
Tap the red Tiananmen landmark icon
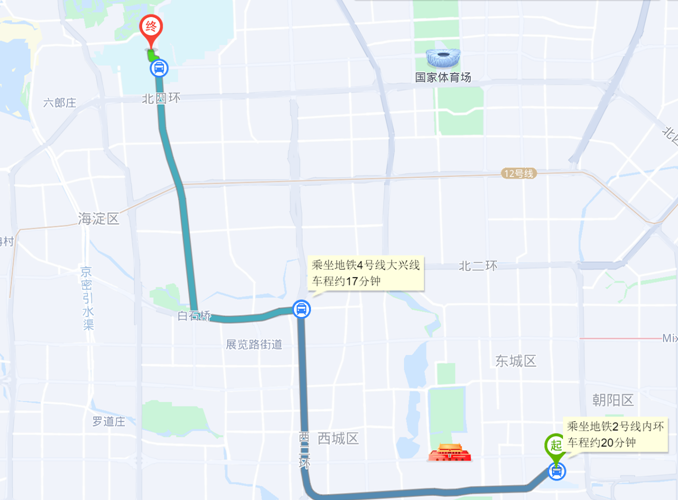(449, 455)
